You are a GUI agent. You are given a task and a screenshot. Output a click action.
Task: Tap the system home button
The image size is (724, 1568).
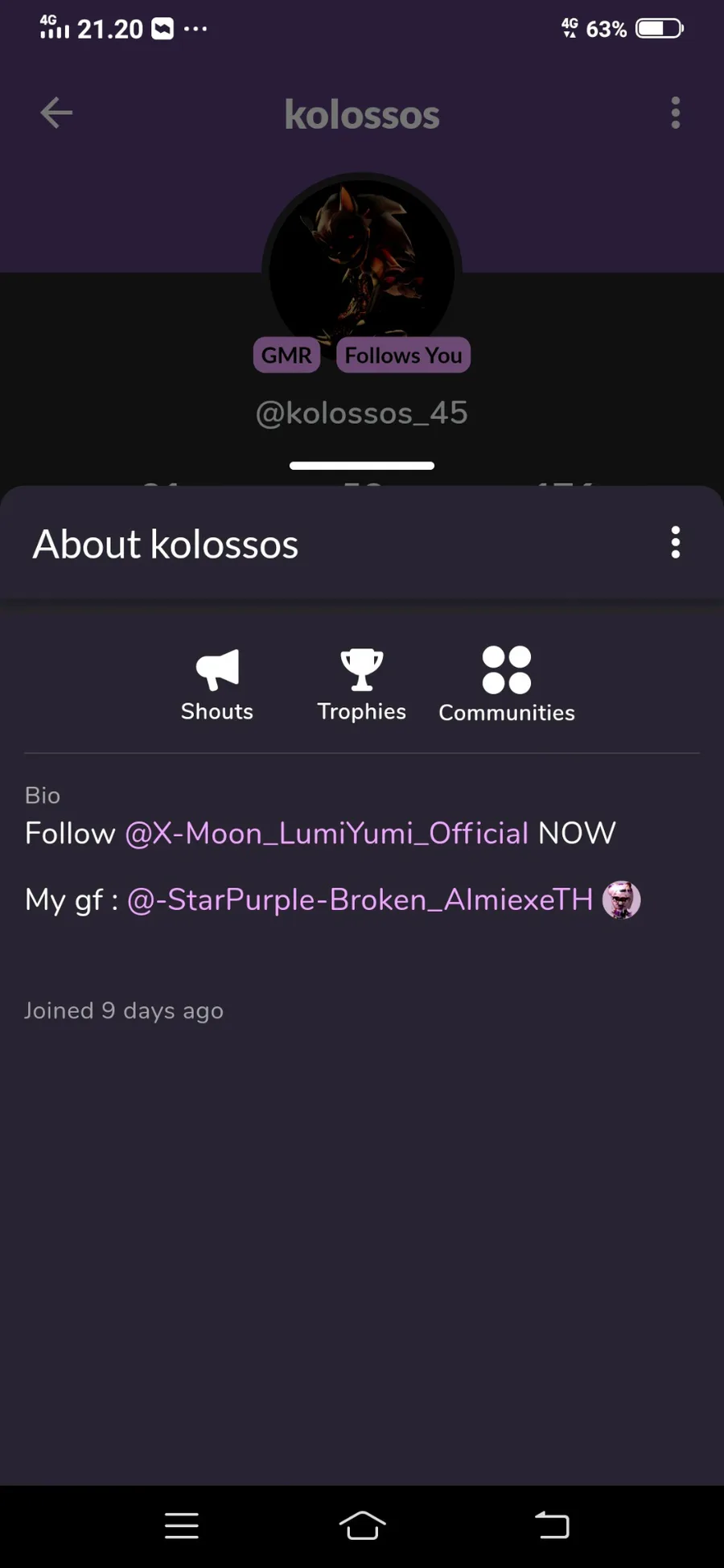click(362, 1525)
